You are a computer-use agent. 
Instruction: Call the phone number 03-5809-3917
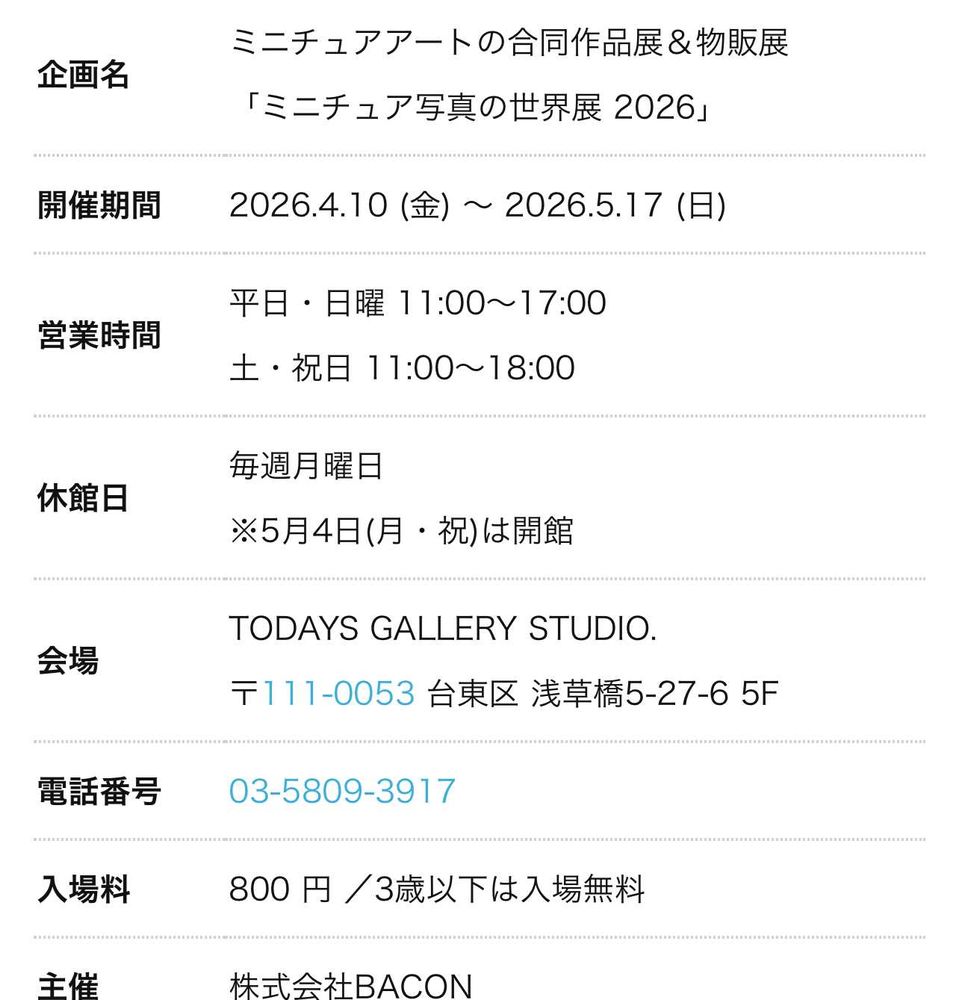[342, 791]
